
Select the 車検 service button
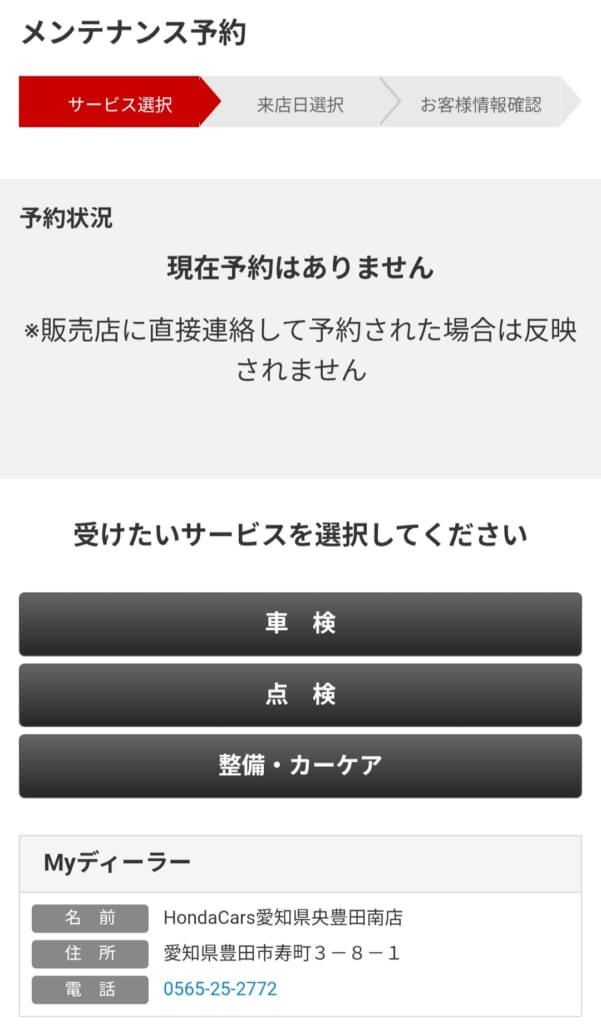click(300, 624)
